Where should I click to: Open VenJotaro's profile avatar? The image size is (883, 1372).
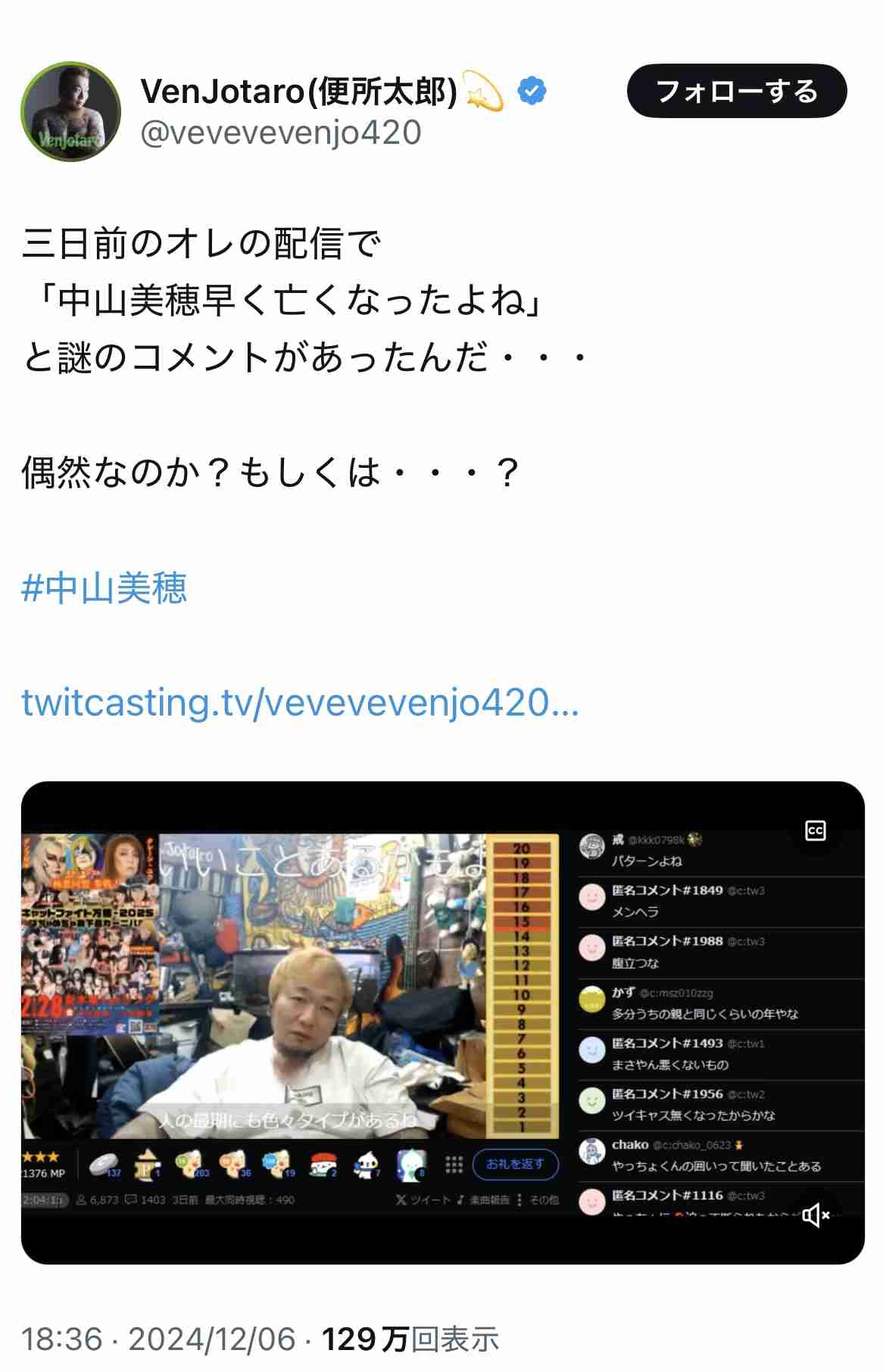pyautogui.click(x=70, y=111)
